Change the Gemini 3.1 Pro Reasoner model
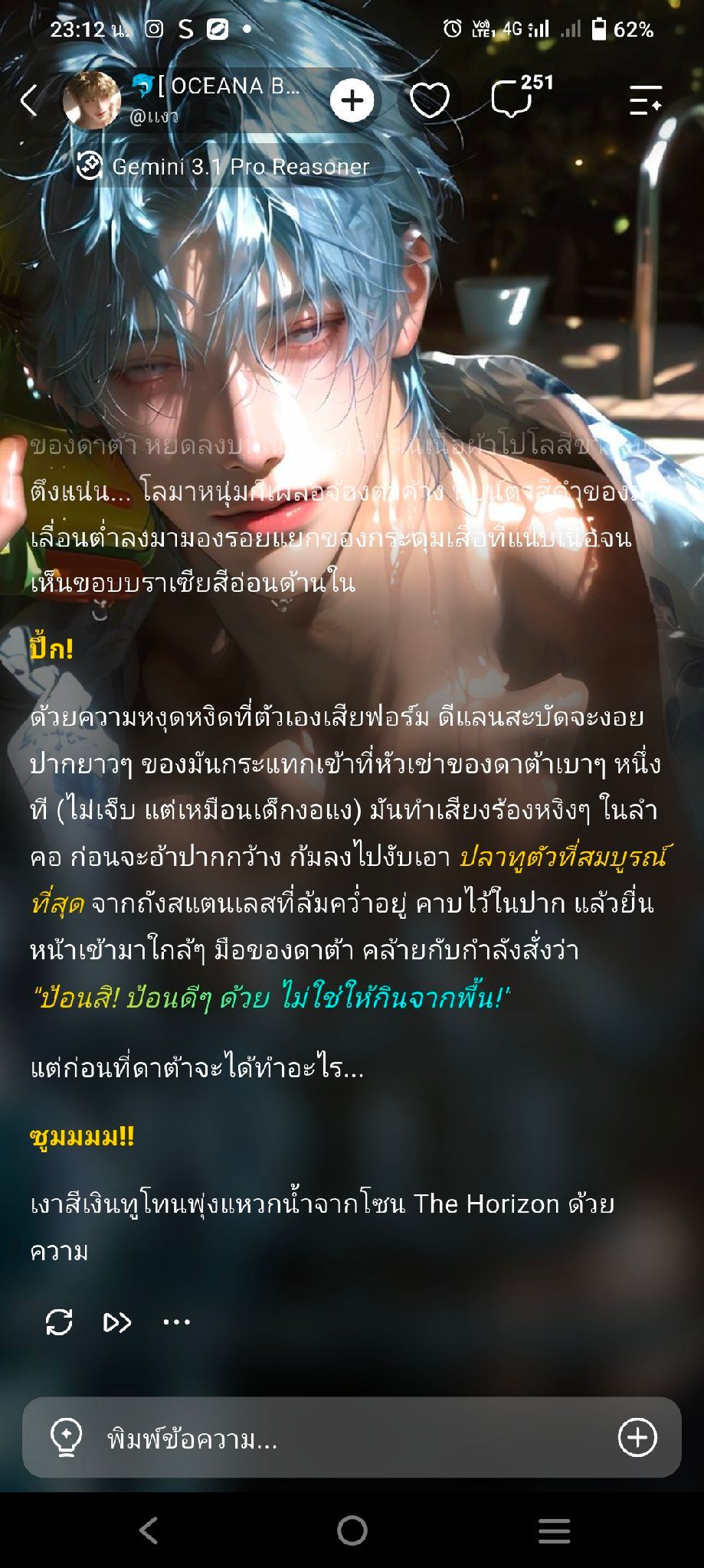The width and height of the screenshot is (704, 1568). coord(224,166)
